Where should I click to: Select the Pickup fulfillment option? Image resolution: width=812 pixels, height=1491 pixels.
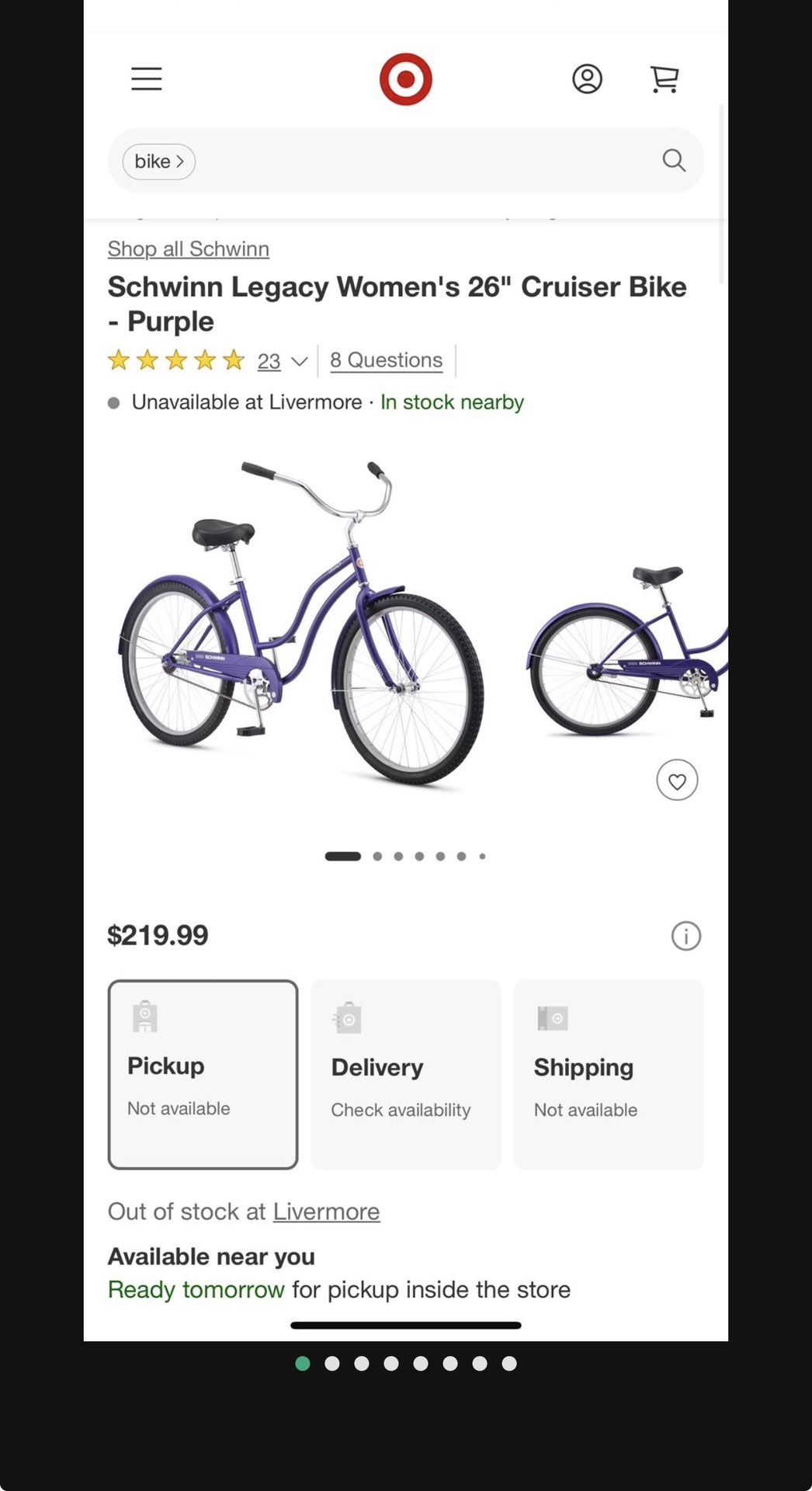point(203,1074)
